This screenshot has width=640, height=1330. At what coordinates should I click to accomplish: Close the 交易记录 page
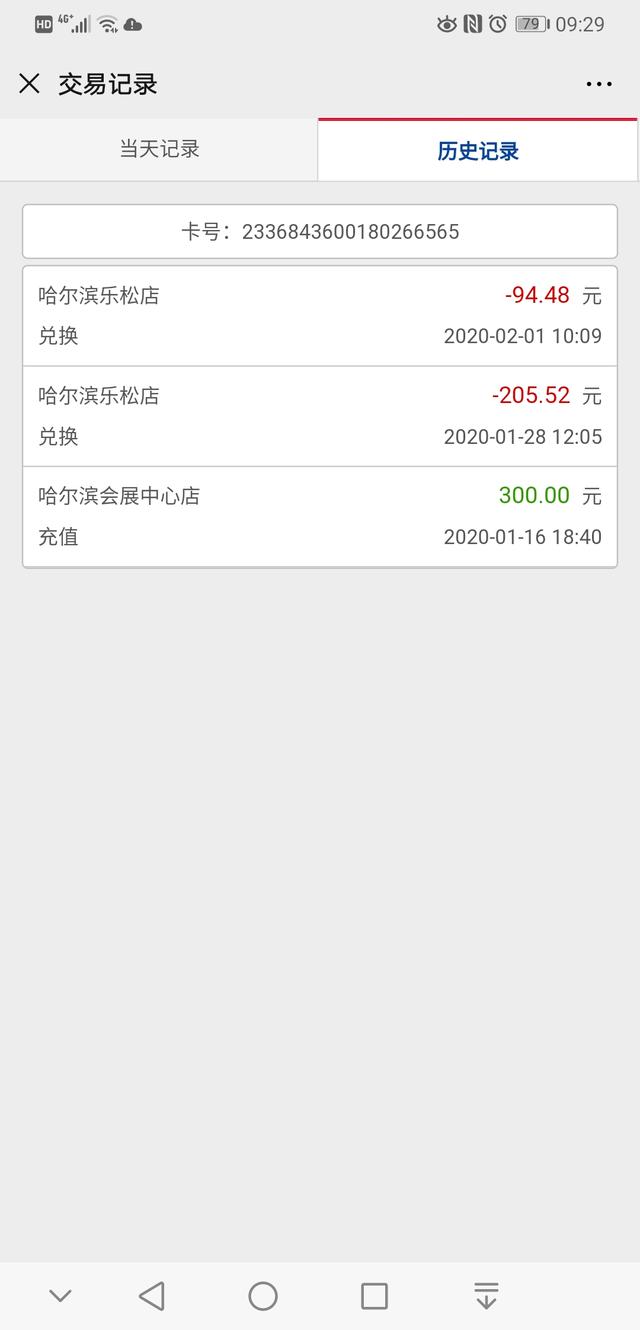coord(29,84)
